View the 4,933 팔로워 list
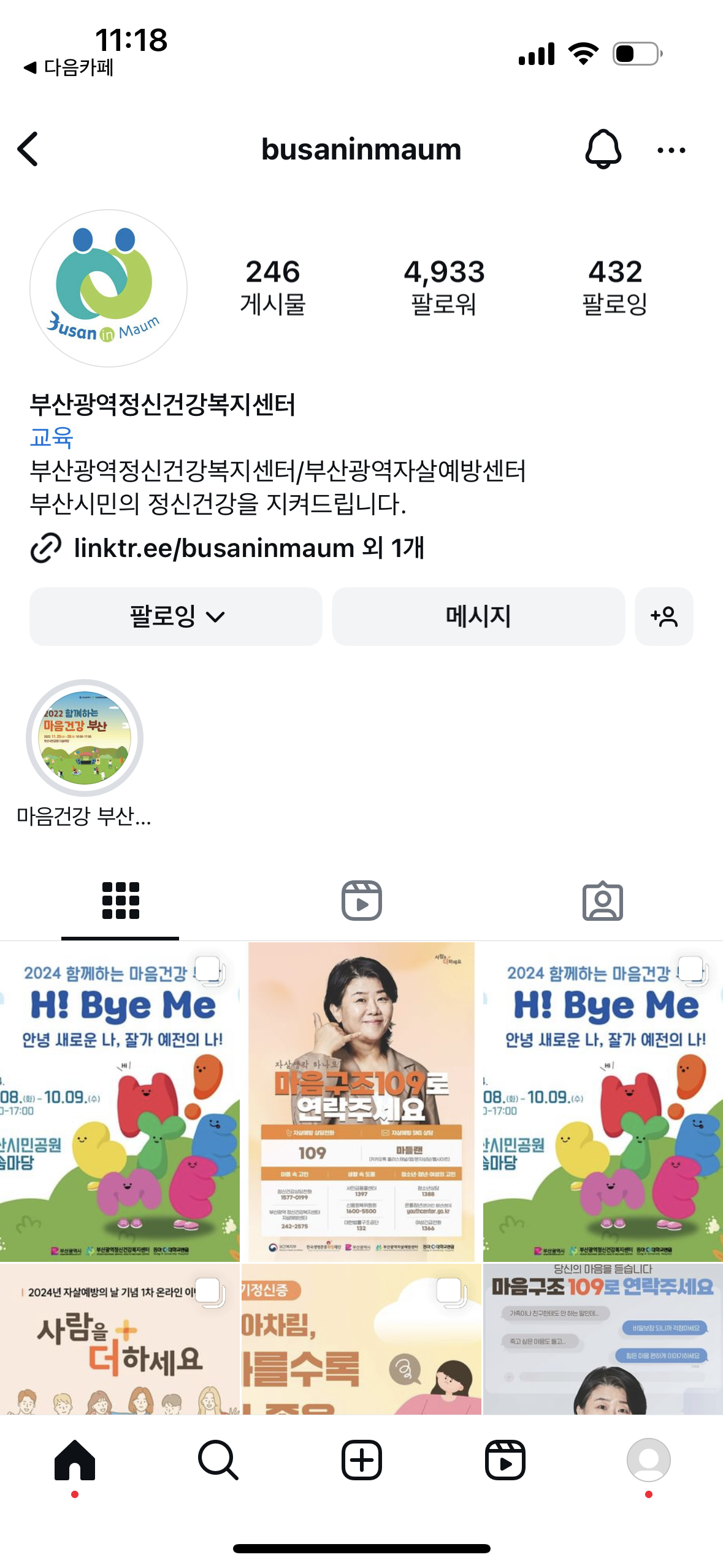The height and width of the screenshot is (1568, 723). [444, 287]
